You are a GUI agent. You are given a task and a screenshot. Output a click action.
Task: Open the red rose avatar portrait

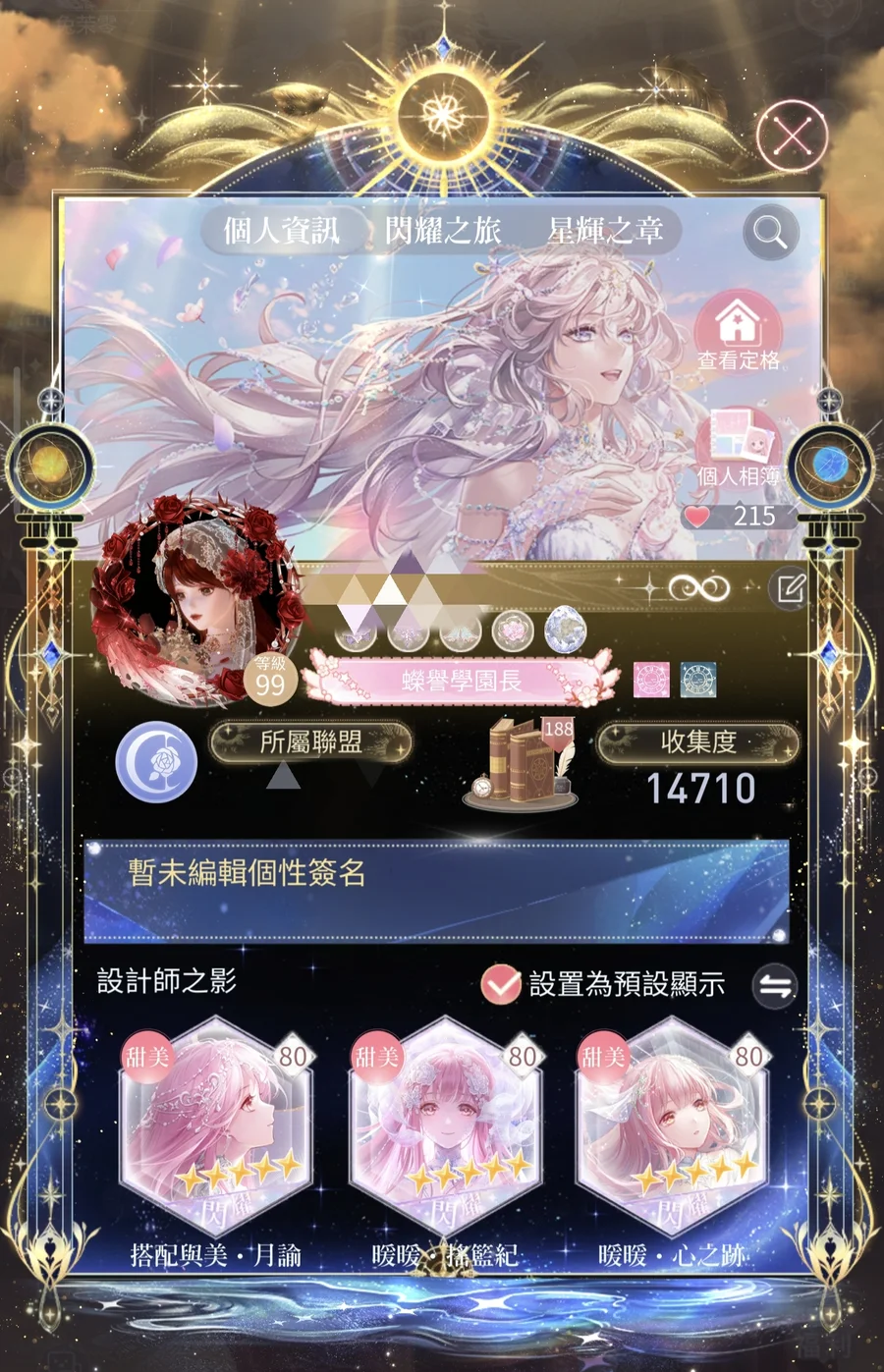click(196, 599)
